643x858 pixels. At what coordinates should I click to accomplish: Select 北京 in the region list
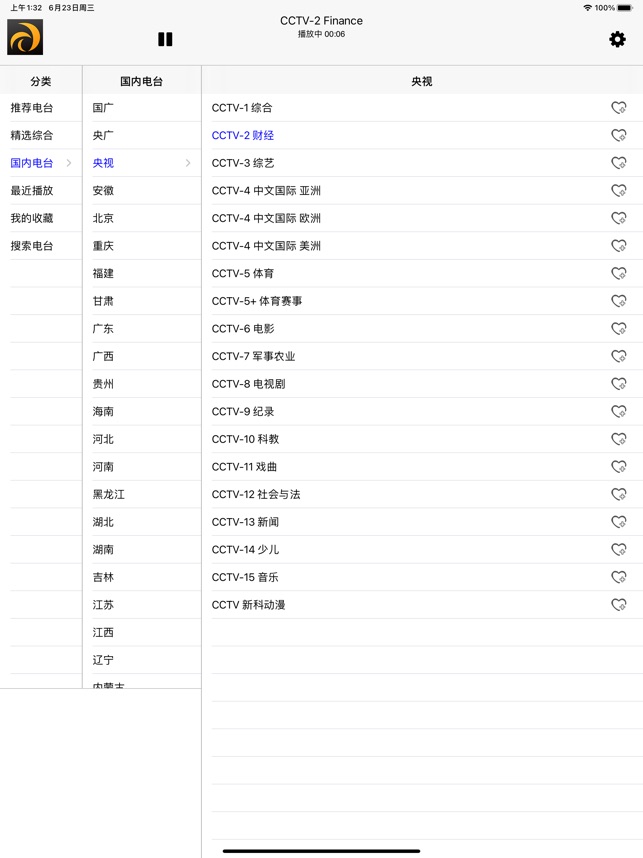click(103, 218)
